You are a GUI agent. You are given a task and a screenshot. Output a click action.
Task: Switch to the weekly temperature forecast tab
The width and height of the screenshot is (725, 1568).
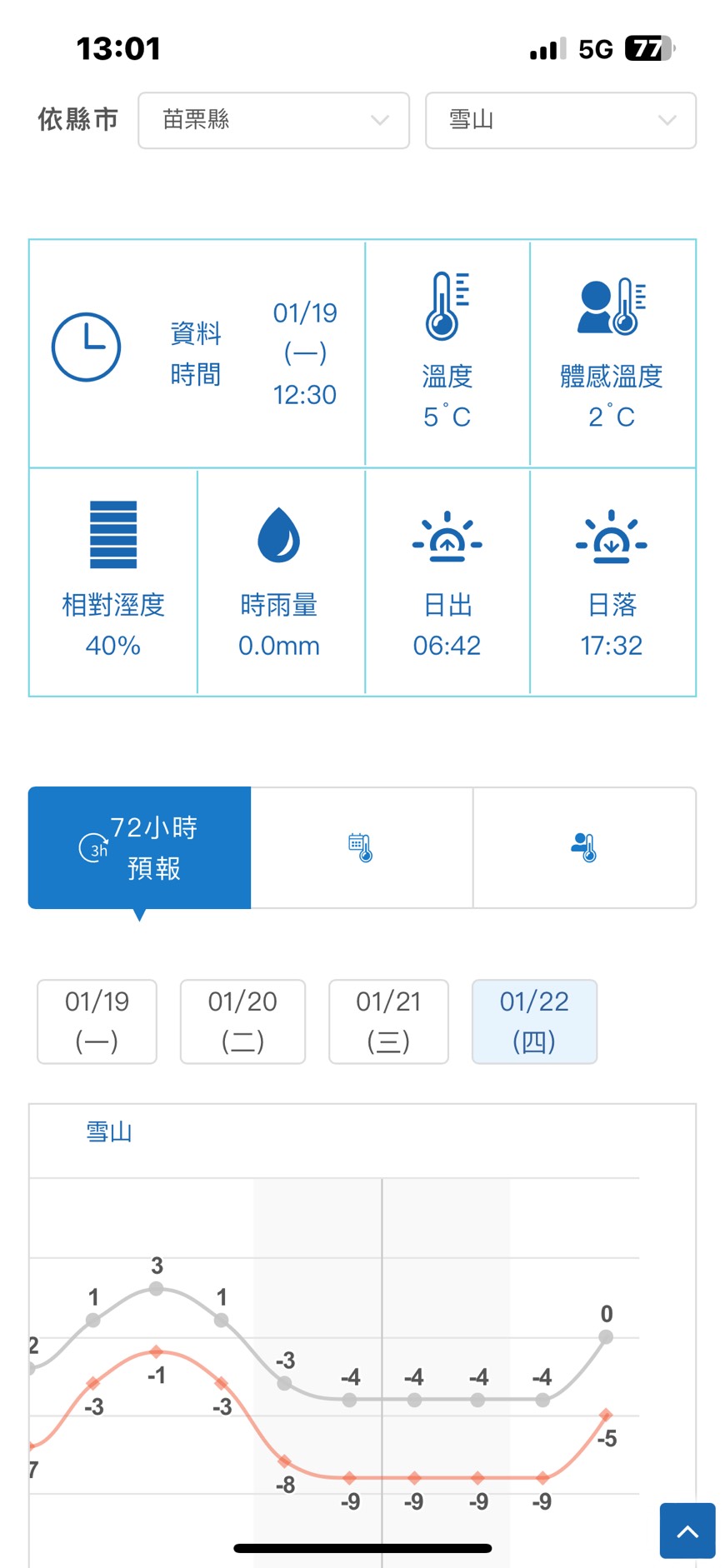(x=361, y=847)
